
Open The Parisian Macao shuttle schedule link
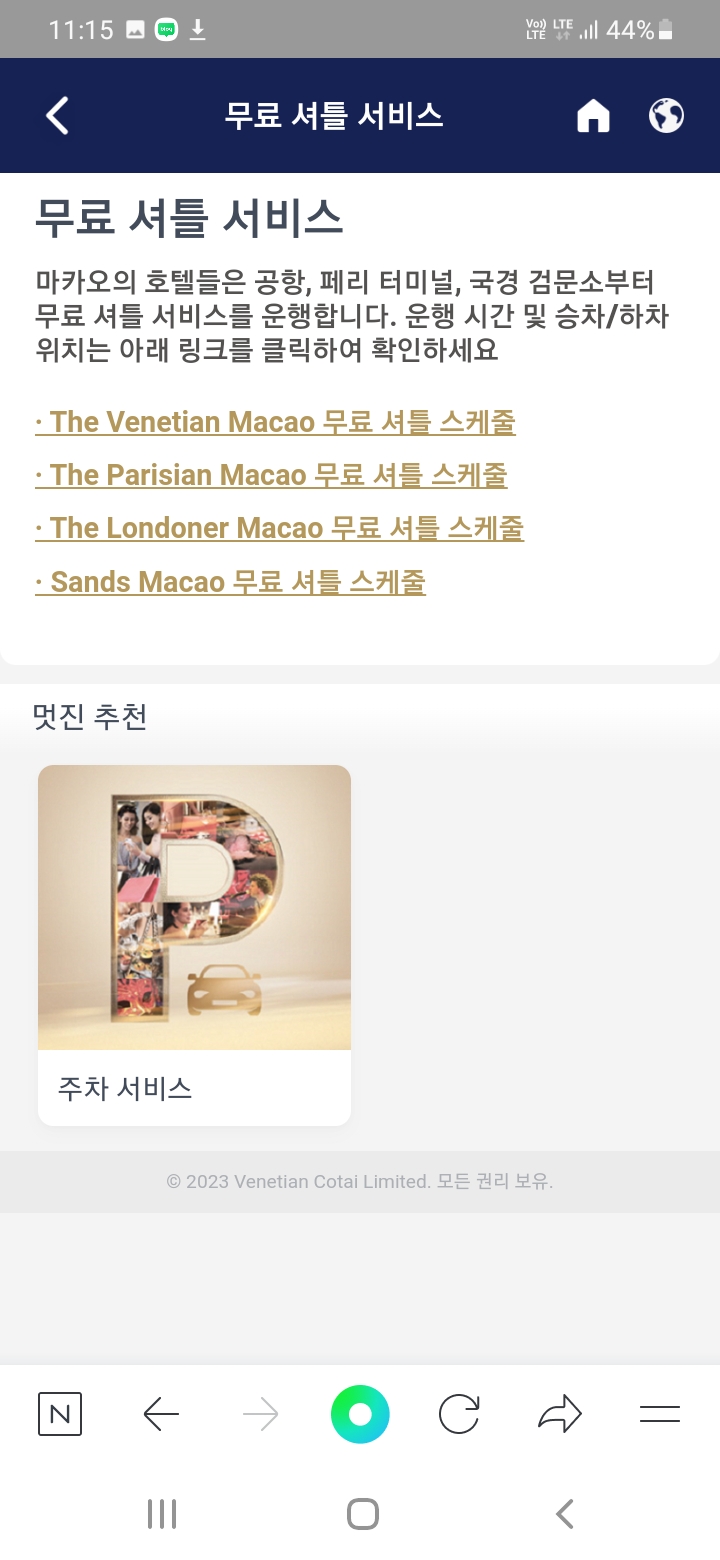pos(272,475)
